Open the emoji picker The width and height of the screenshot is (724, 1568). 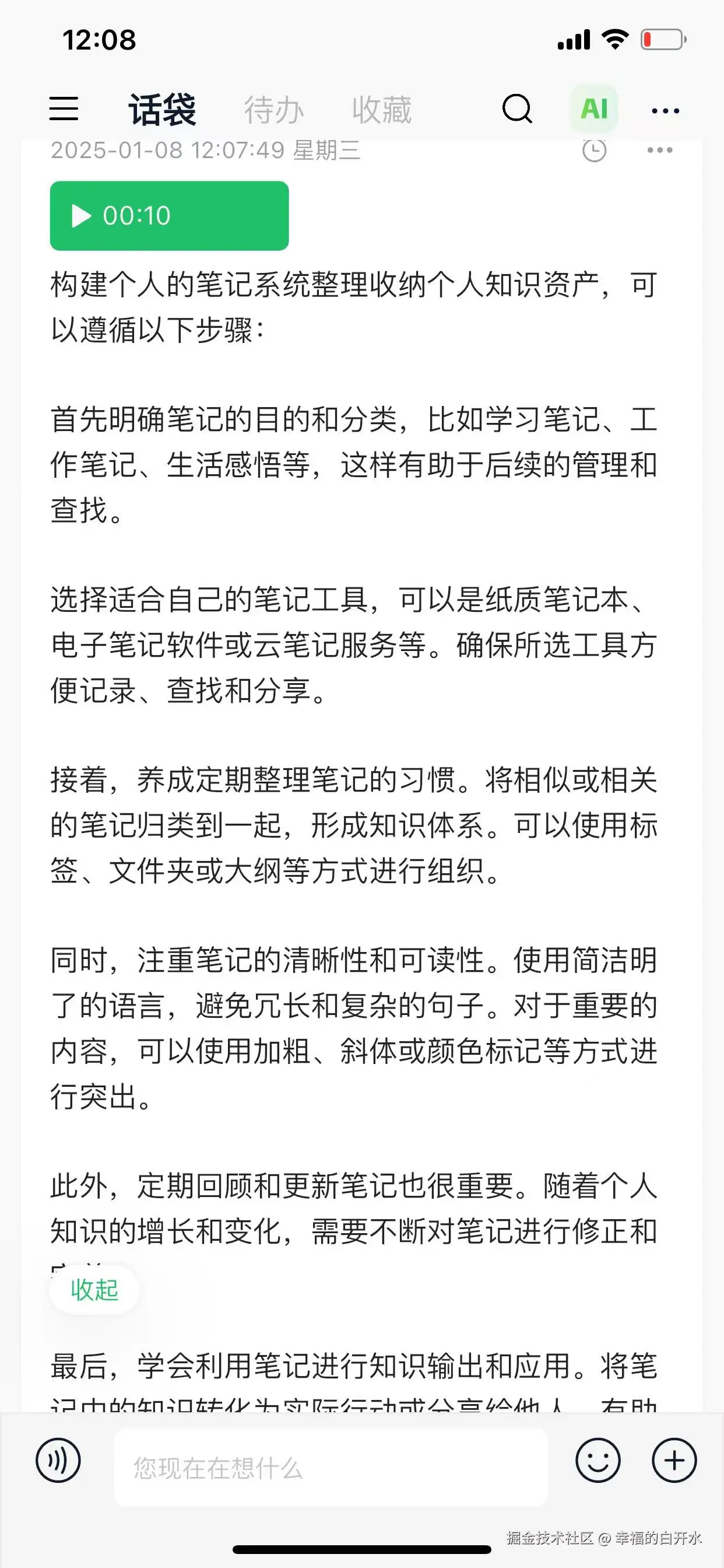[598, 1460]
